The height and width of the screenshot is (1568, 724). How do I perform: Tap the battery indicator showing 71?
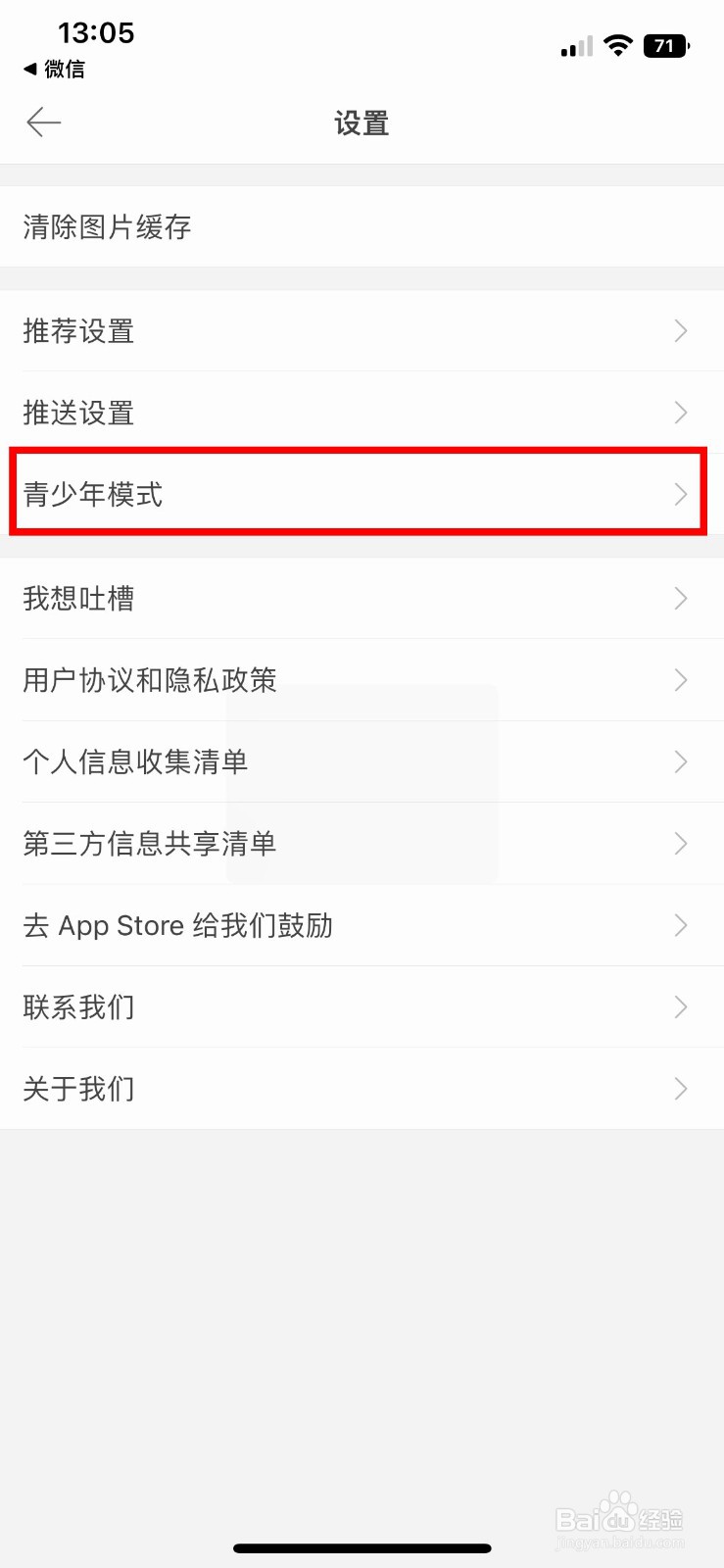click(x=665, y=45)
